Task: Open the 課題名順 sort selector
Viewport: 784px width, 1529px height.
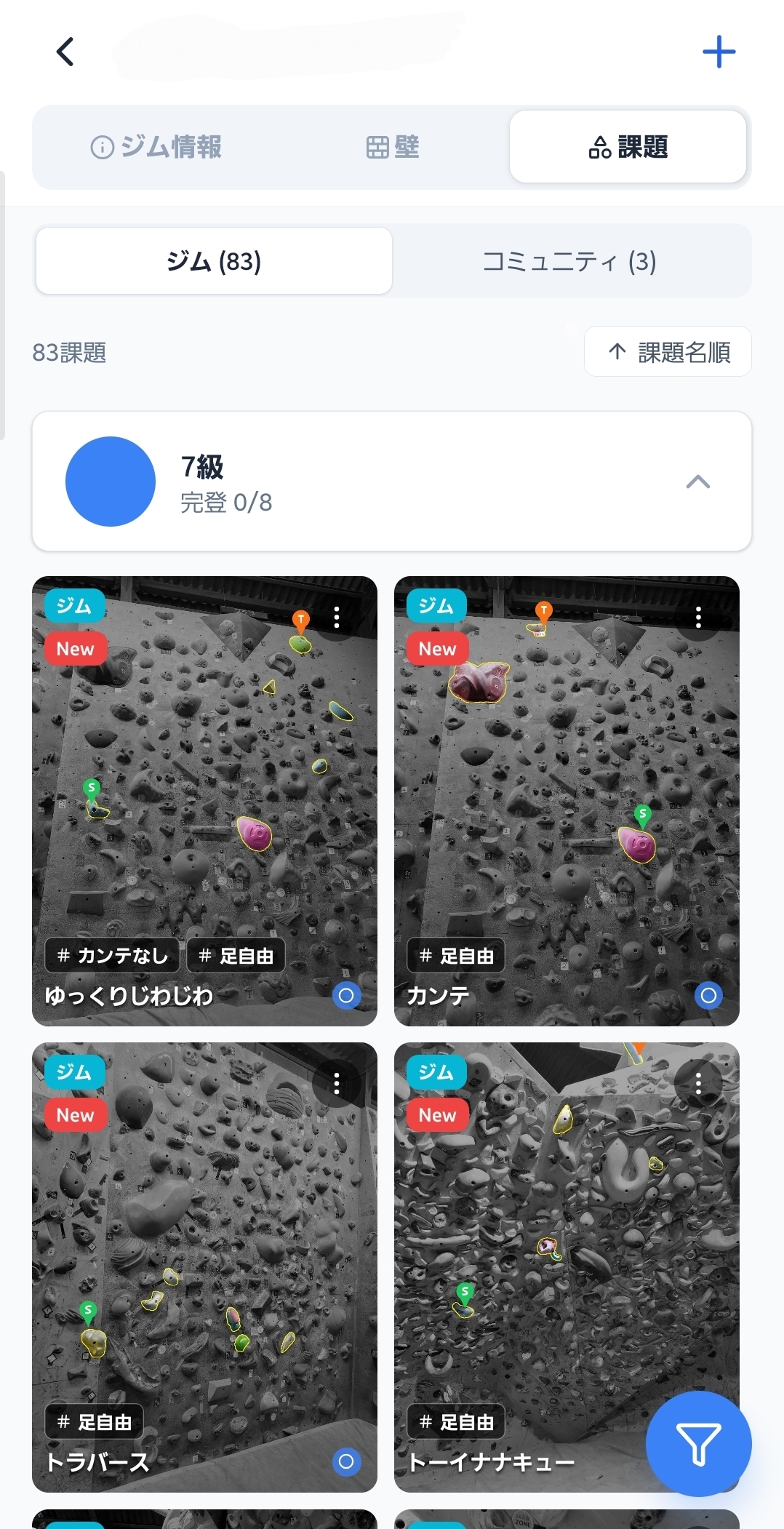Action: pyautogui.click(x=668, y=351)
